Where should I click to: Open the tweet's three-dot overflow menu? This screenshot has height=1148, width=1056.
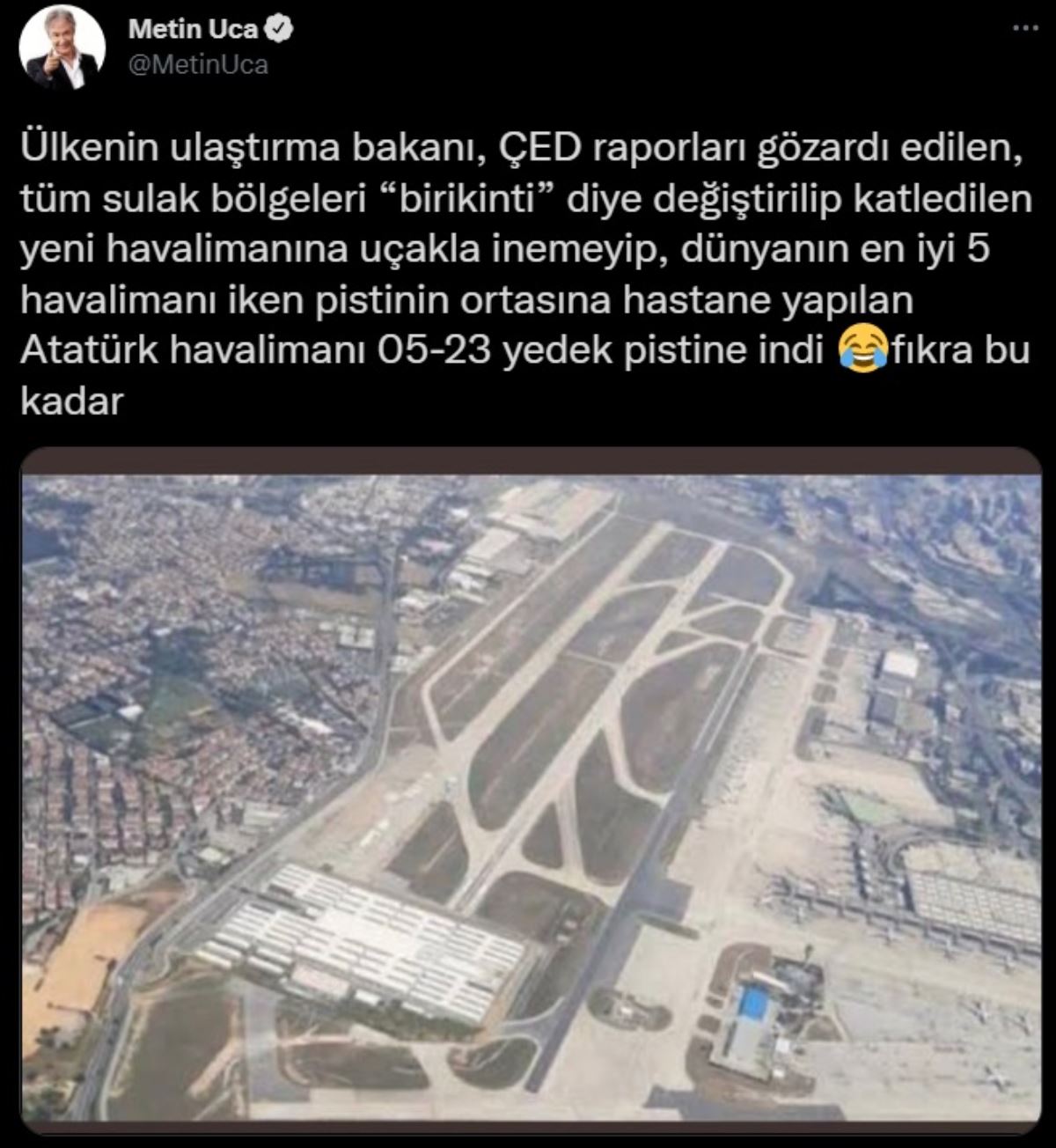click(x=1025, y=27)
